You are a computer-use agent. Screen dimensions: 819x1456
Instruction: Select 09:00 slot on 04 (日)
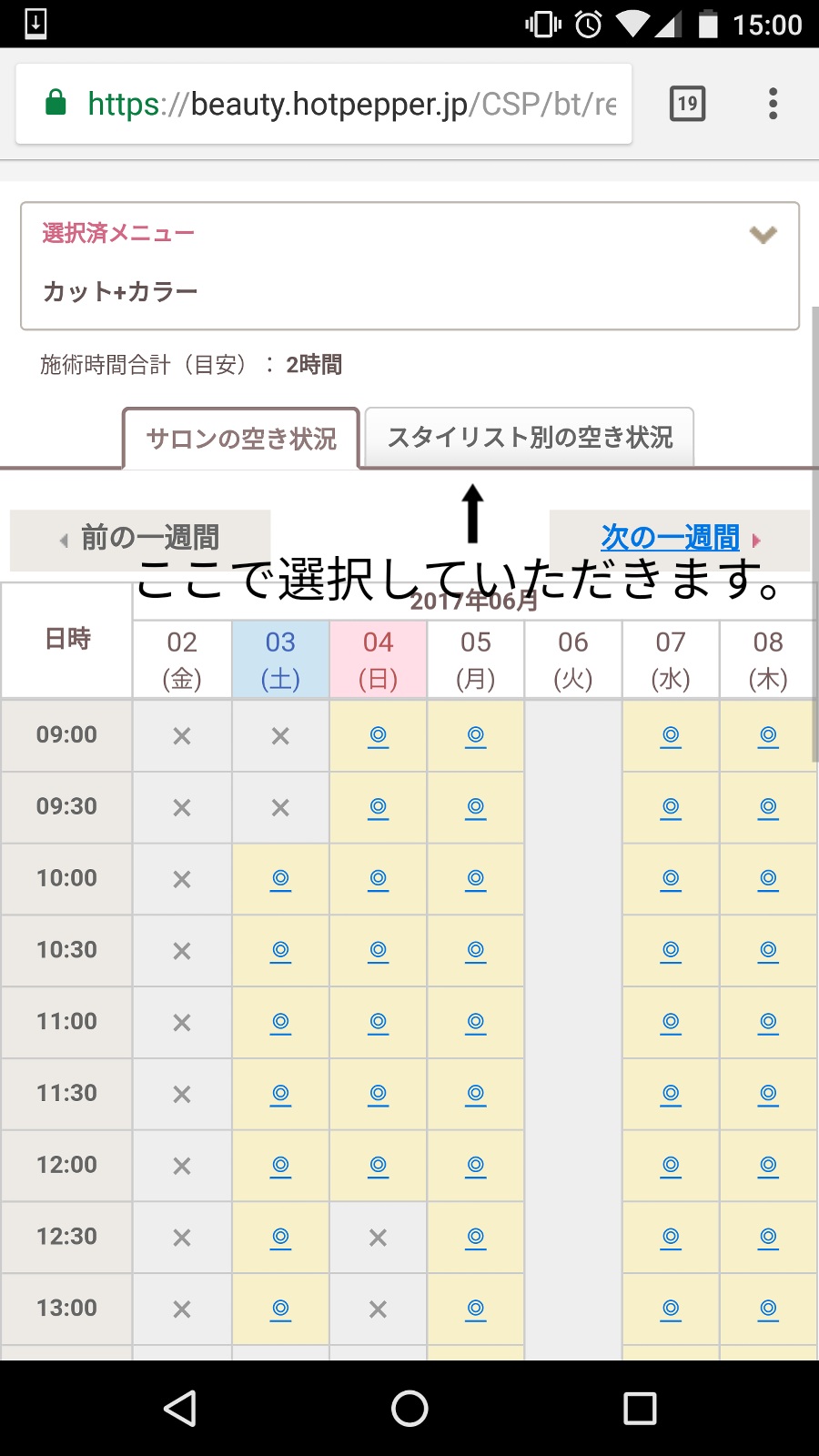click(x=379, y=735)
